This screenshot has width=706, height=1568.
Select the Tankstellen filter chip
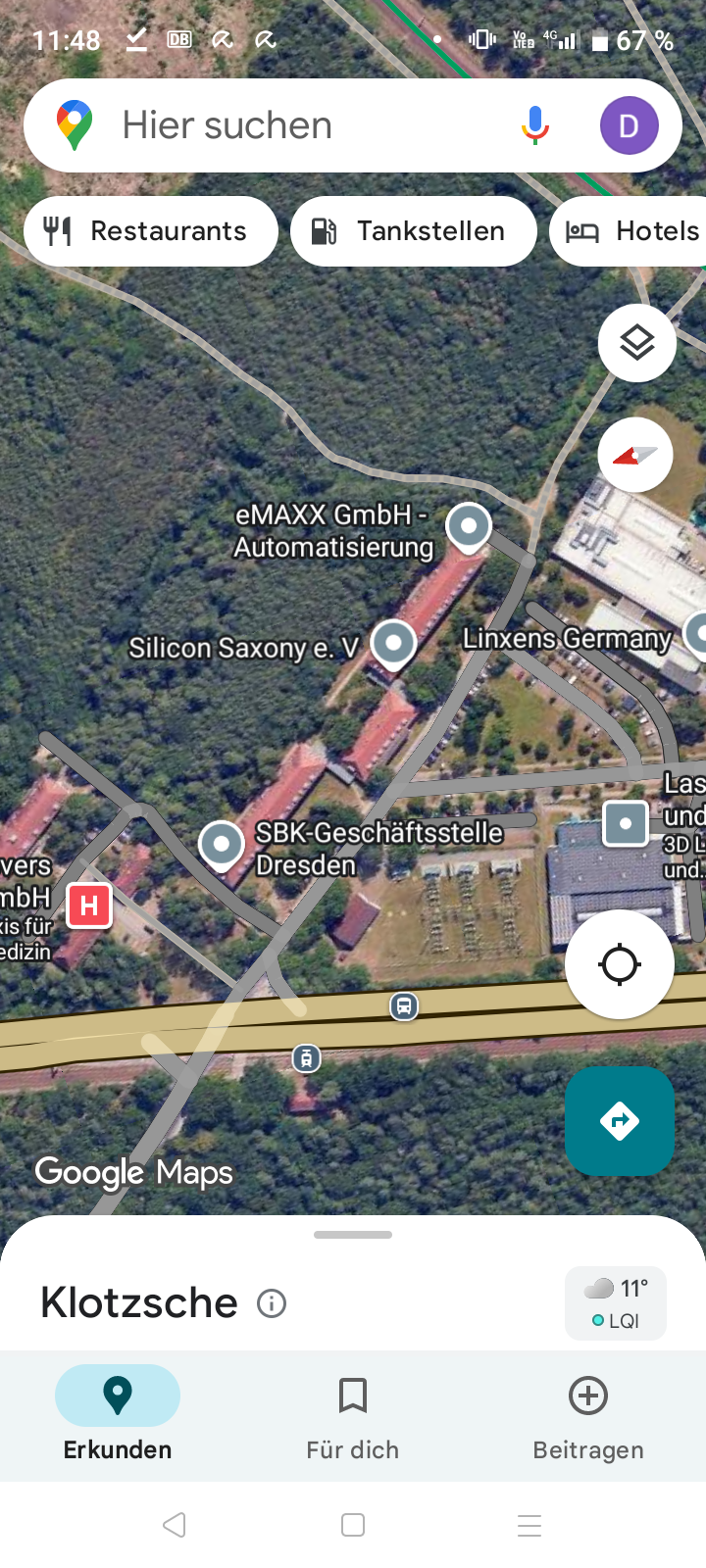[x=413, y=231]
